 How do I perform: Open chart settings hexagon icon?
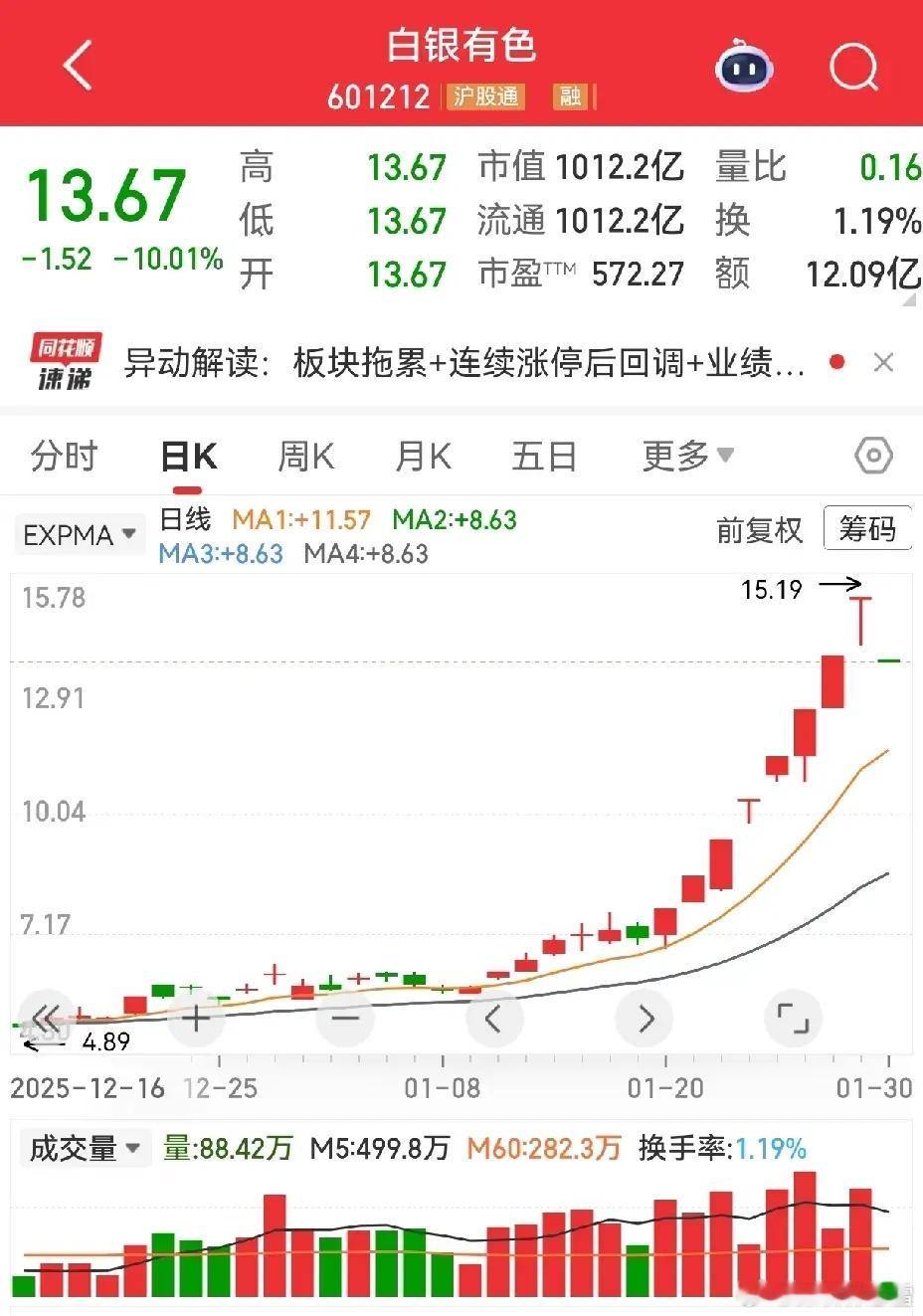pyautogui.click(x=873, y=457)
